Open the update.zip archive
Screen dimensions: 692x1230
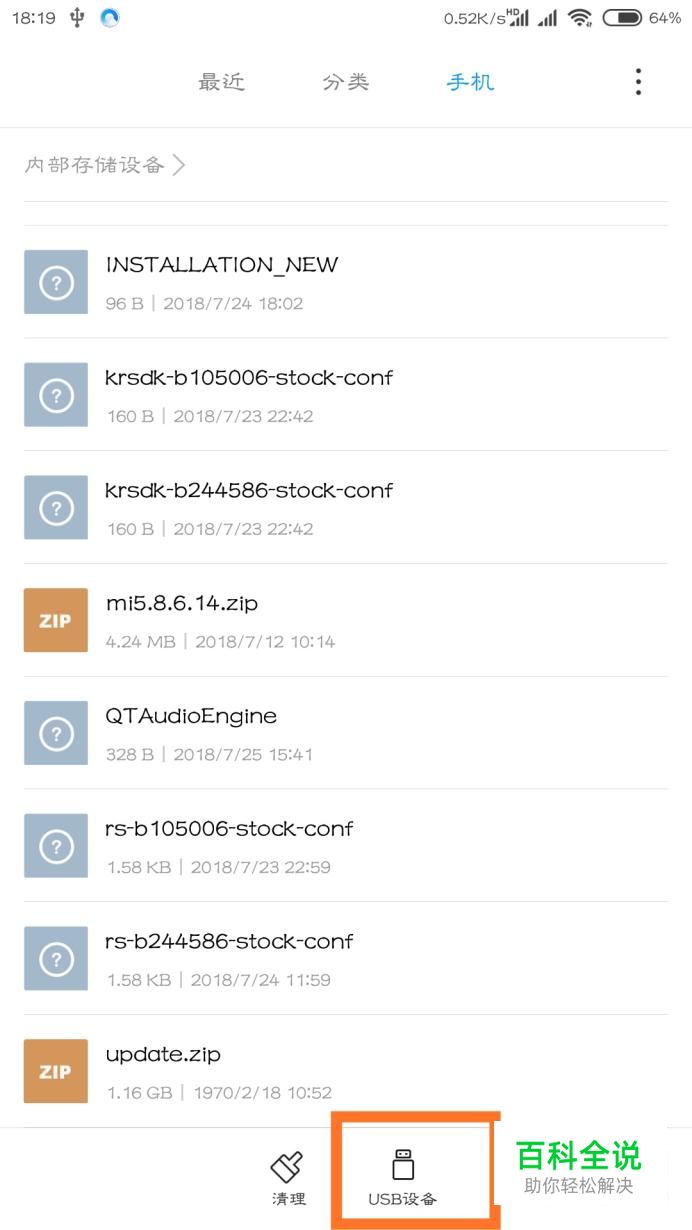tap(346, 1071)
